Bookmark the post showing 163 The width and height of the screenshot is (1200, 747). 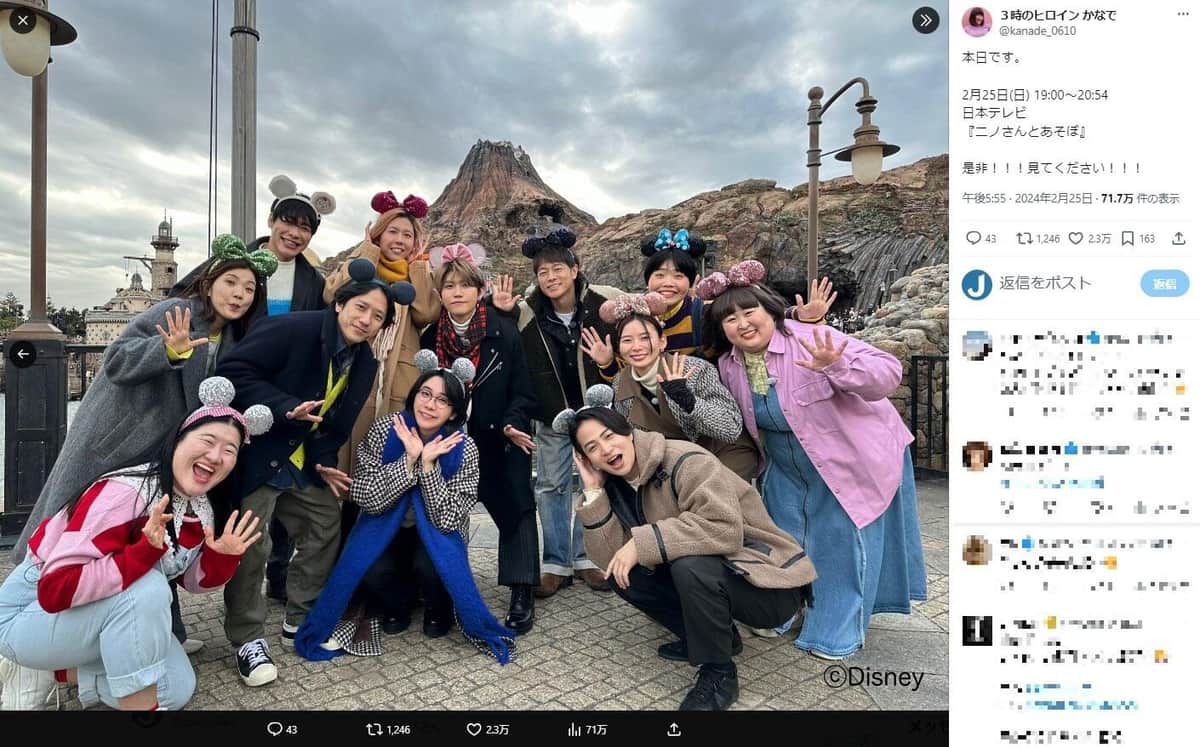point(1128,238)
